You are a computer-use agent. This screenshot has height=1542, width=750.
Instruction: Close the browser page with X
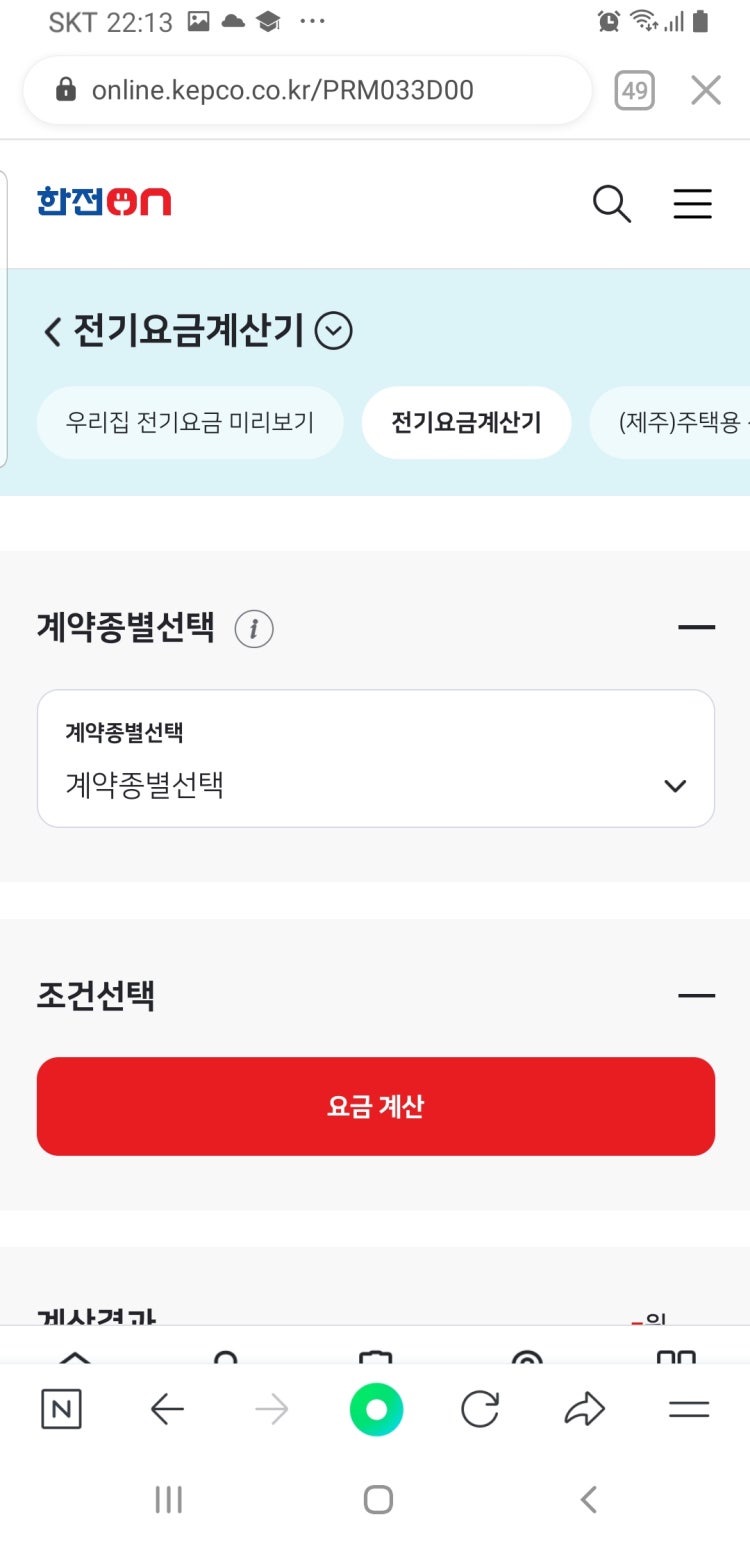point(706,91)
